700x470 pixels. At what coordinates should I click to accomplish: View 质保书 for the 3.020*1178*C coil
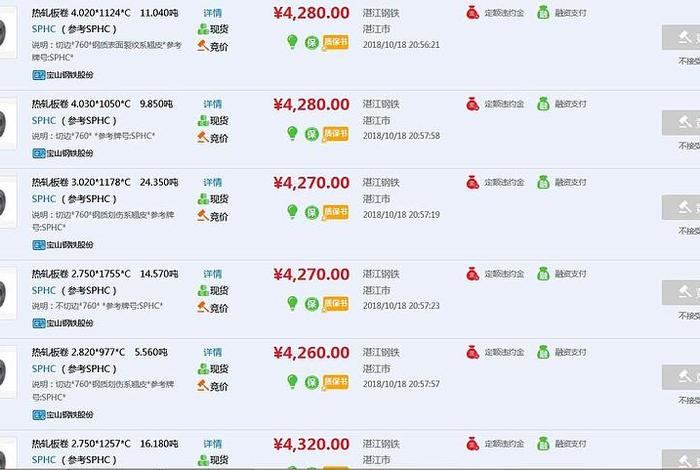coord(335,212)
